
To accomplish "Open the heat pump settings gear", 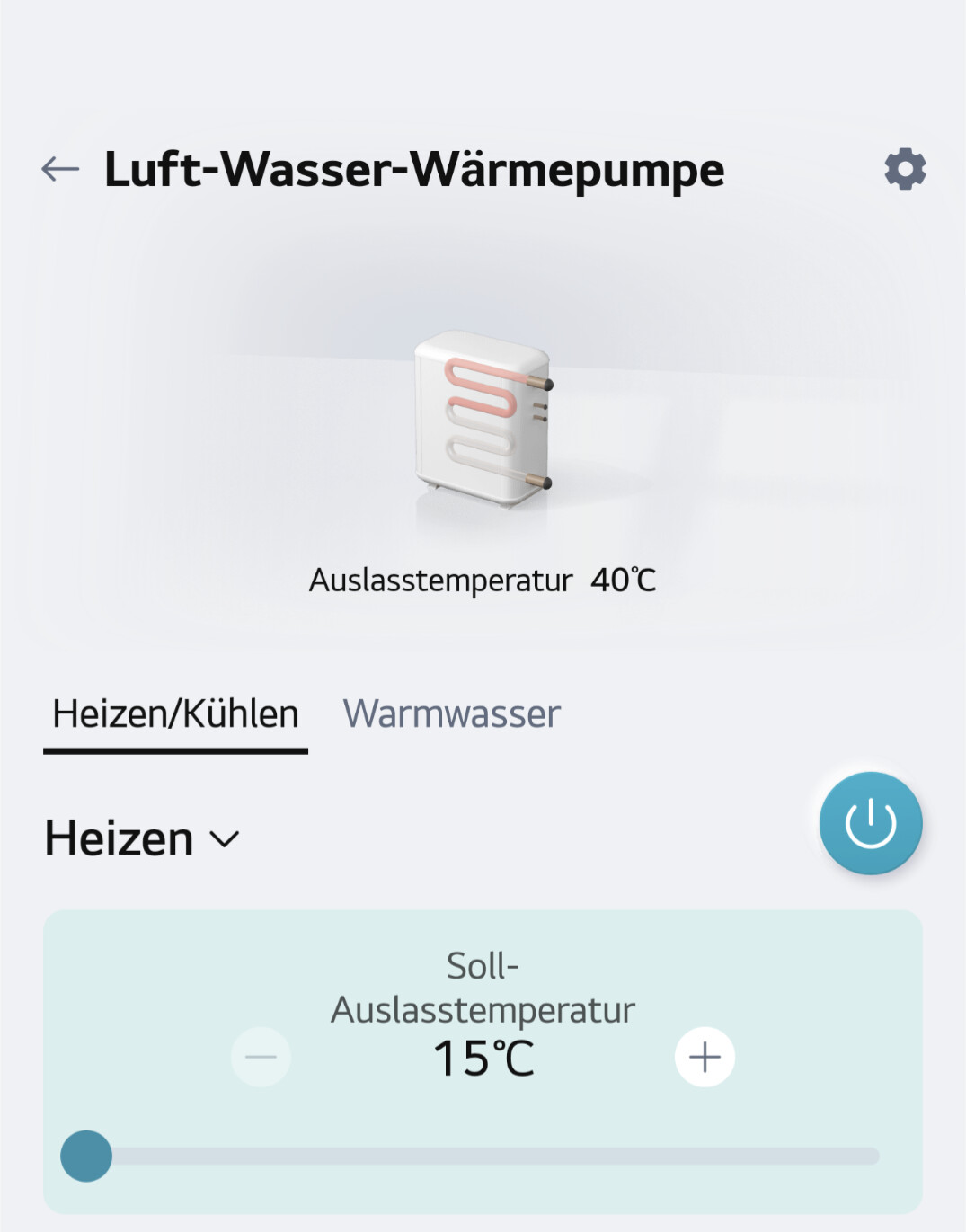I will (905, 169).
